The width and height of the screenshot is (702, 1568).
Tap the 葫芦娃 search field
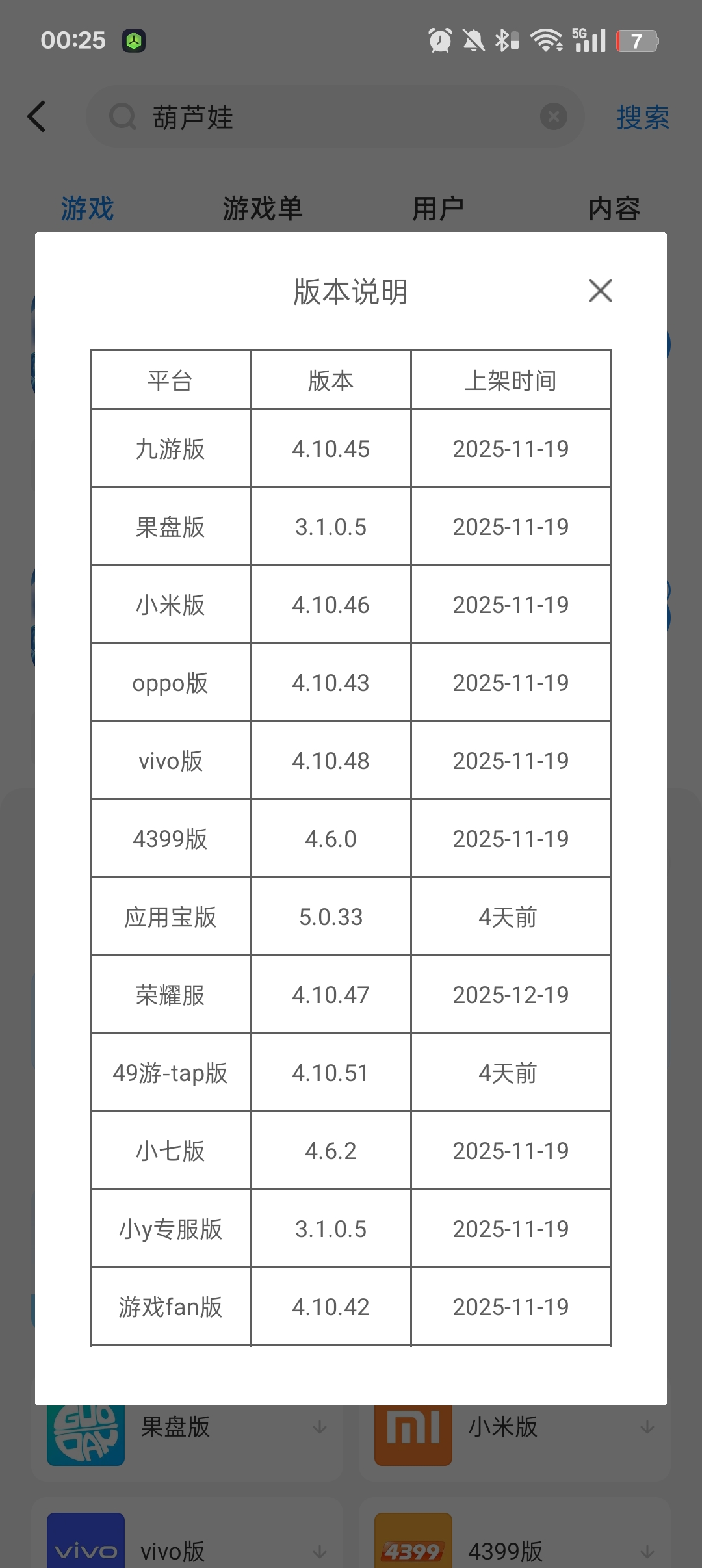pos(325,117)
